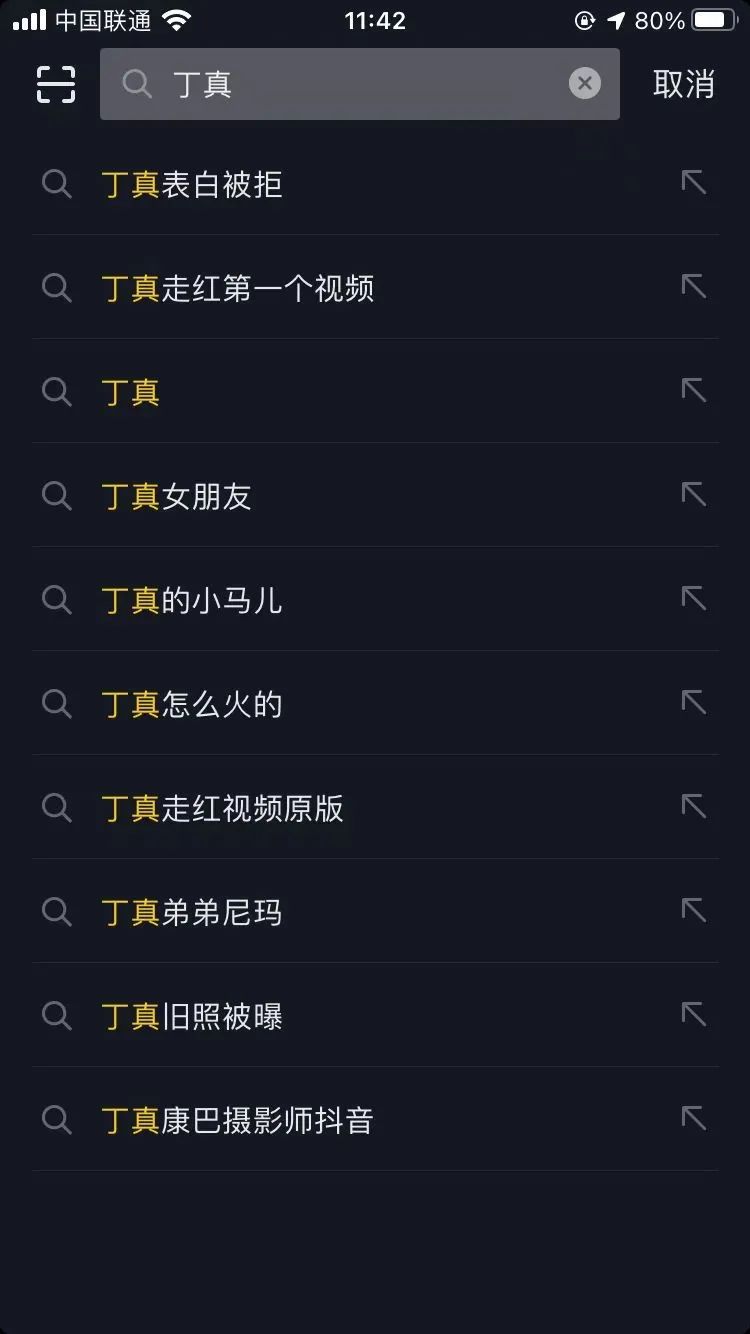Open the suggestion 丁真康巴摄影师抖音

[x=375, y=1120]
